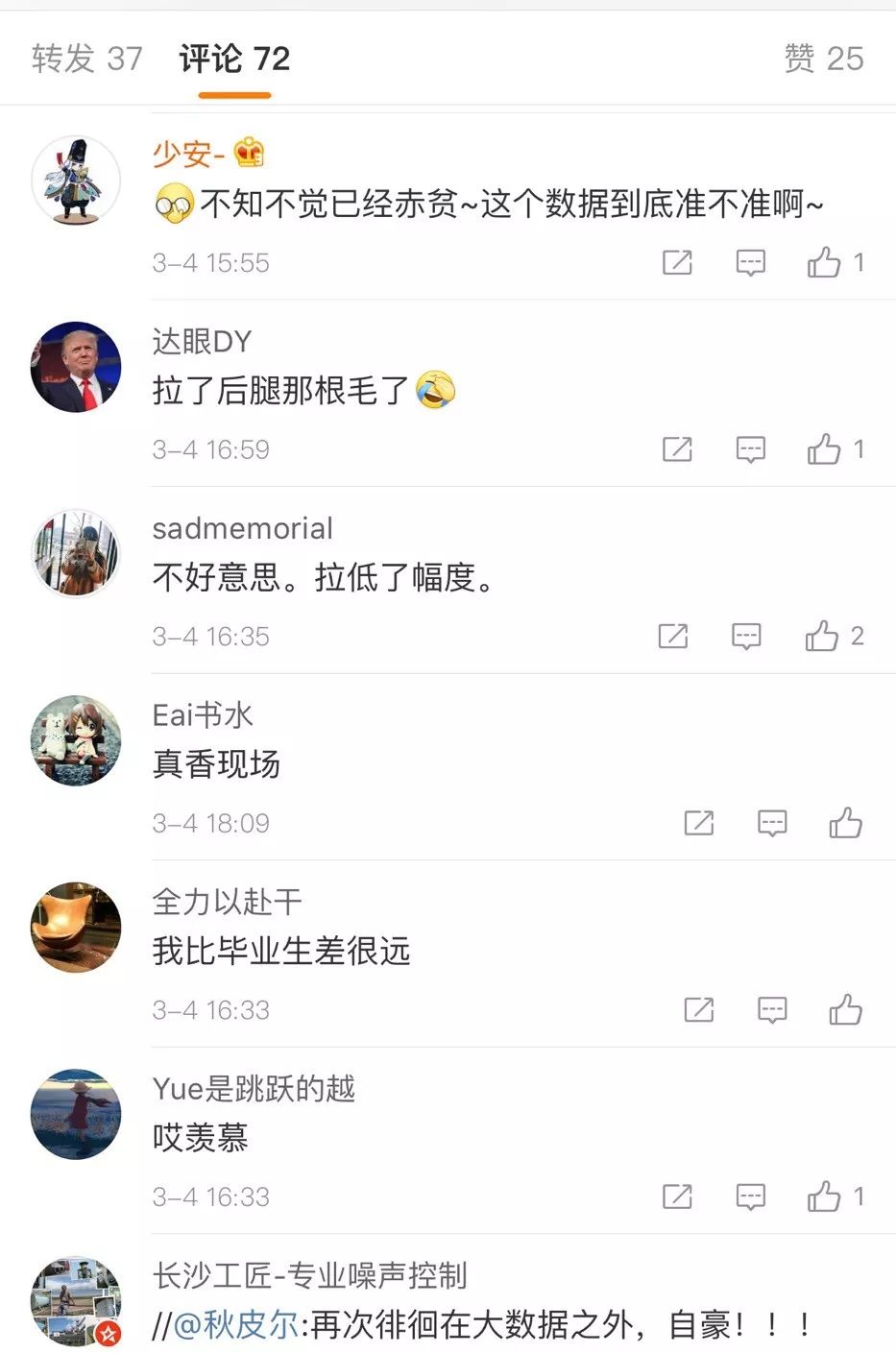The width and height of the screenshot is (896, 1353).
Task: Repost the comment by Eai书水
Action: click(x=699, y=823)
